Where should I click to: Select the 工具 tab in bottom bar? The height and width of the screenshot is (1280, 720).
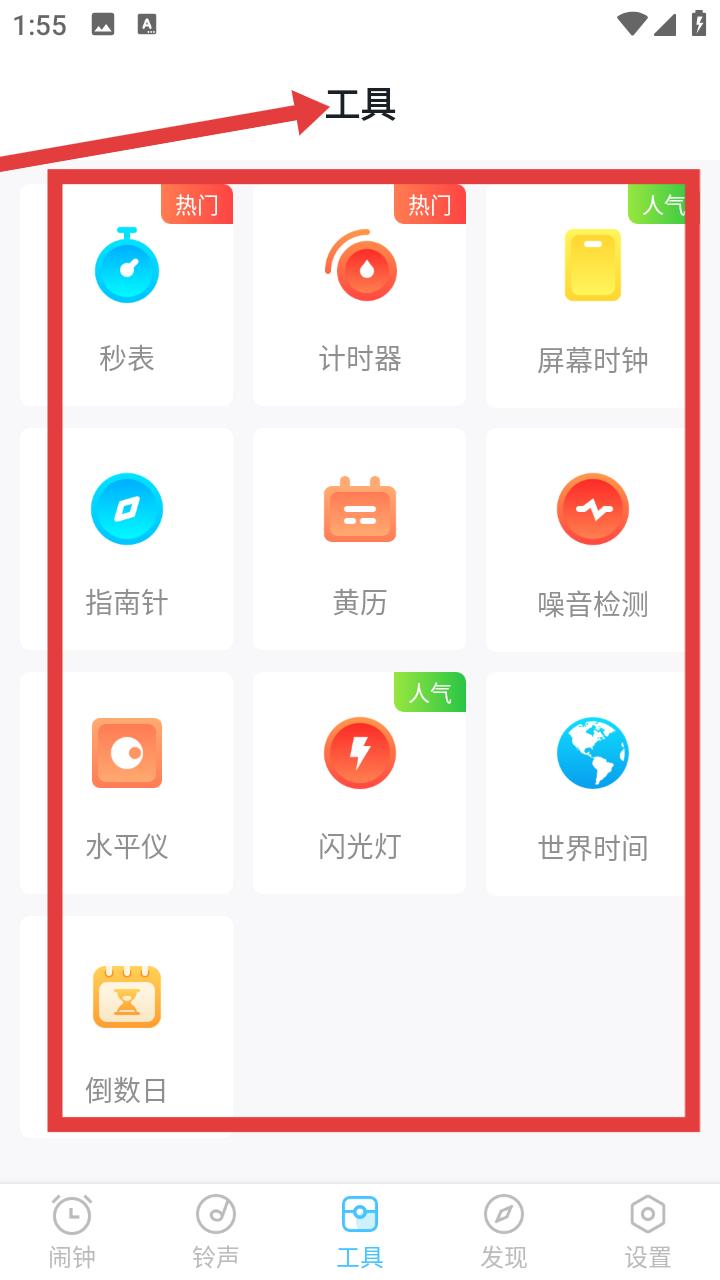(360, 1232)
